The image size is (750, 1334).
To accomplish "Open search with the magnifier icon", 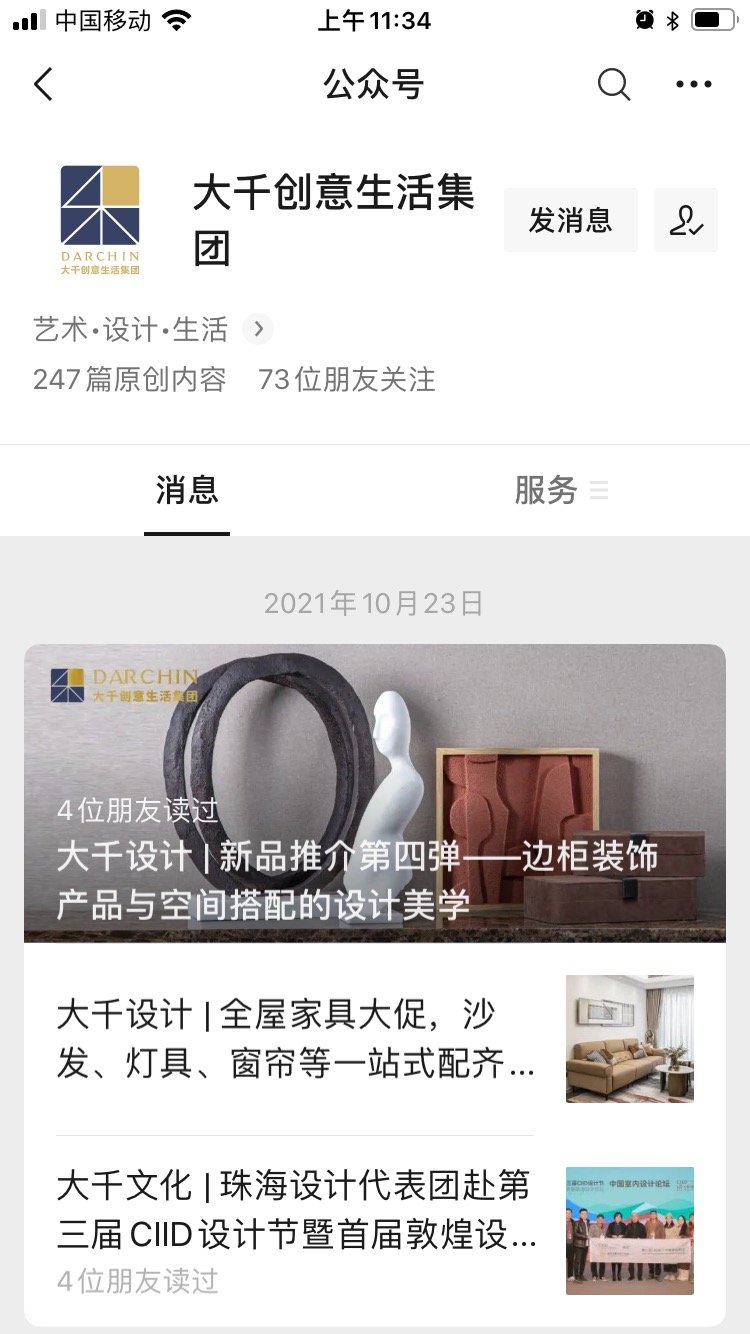I will [x=614, y=84].
